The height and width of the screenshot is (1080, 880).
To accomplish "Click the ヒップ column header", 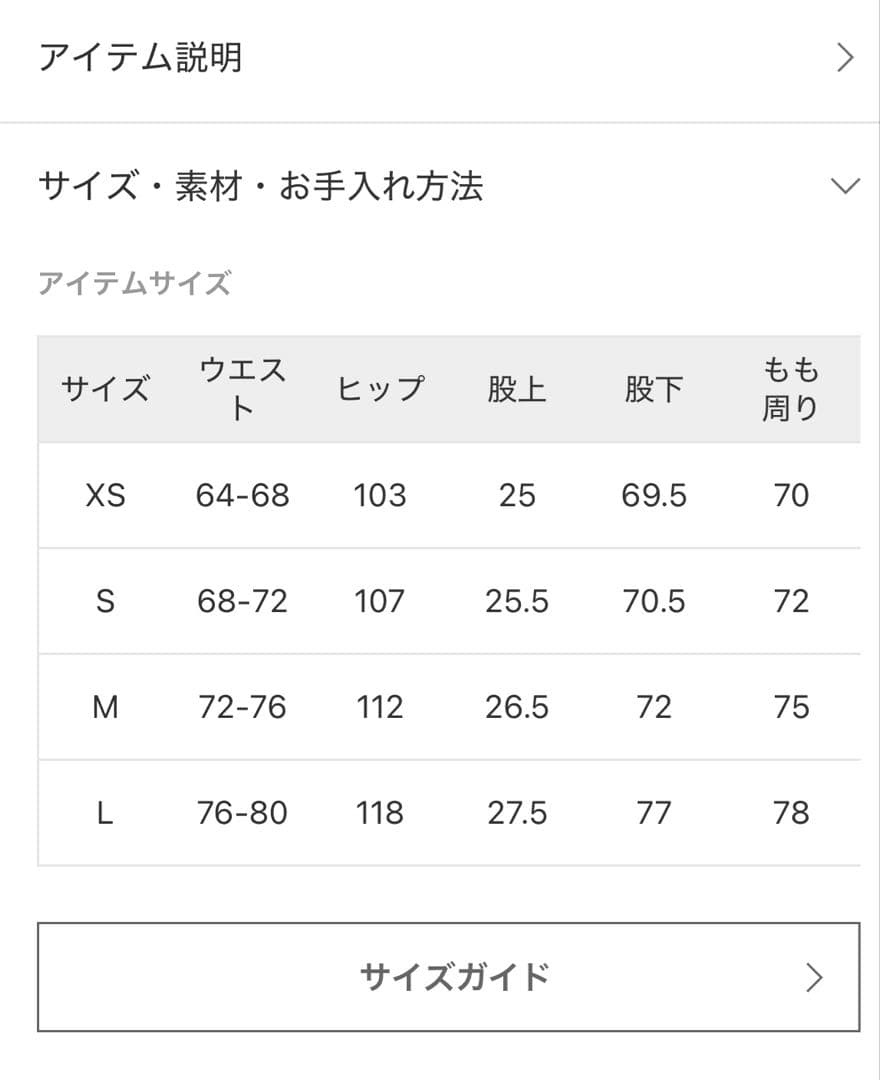I will (x=381, y=388).
